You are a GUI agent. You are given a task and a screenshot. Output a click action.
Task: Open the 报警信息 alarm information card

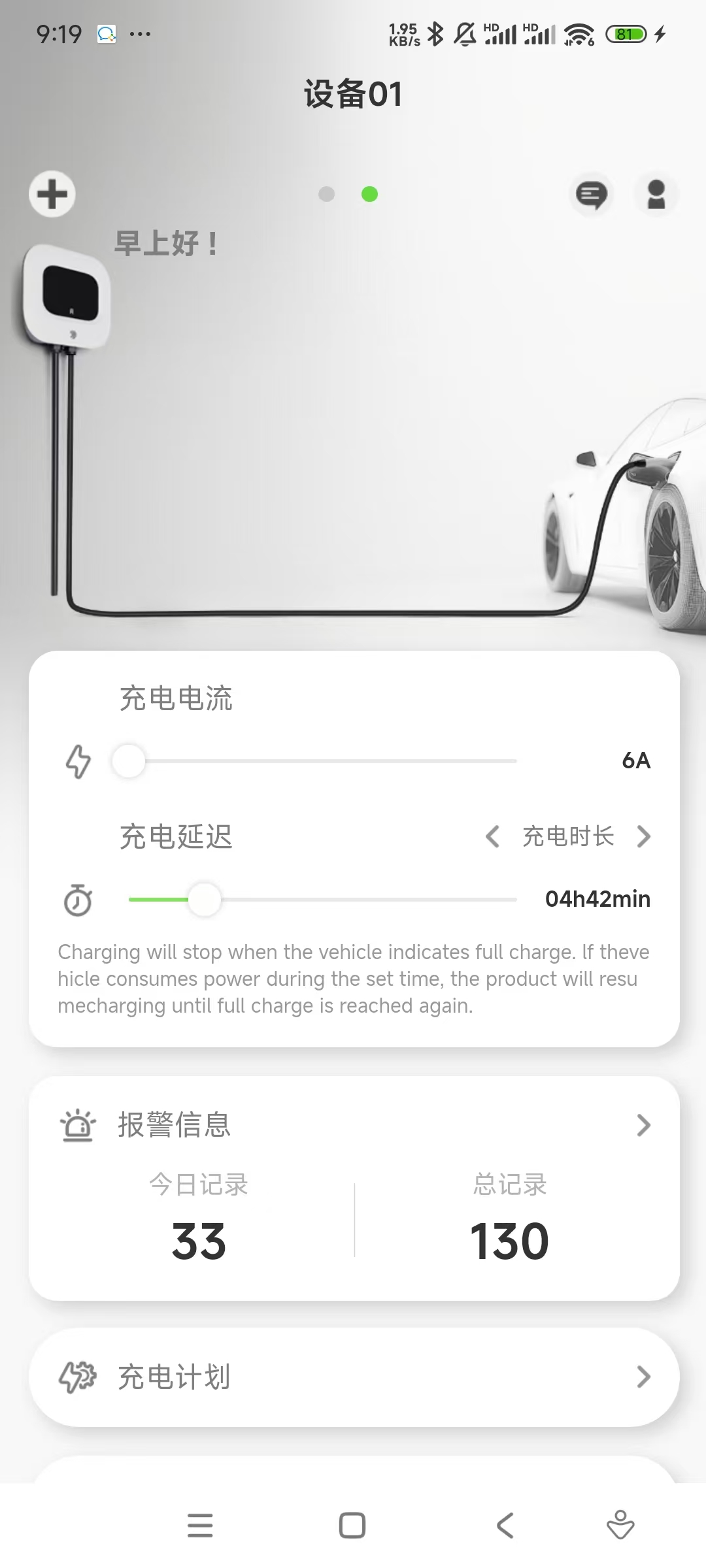pos(353,1125)
